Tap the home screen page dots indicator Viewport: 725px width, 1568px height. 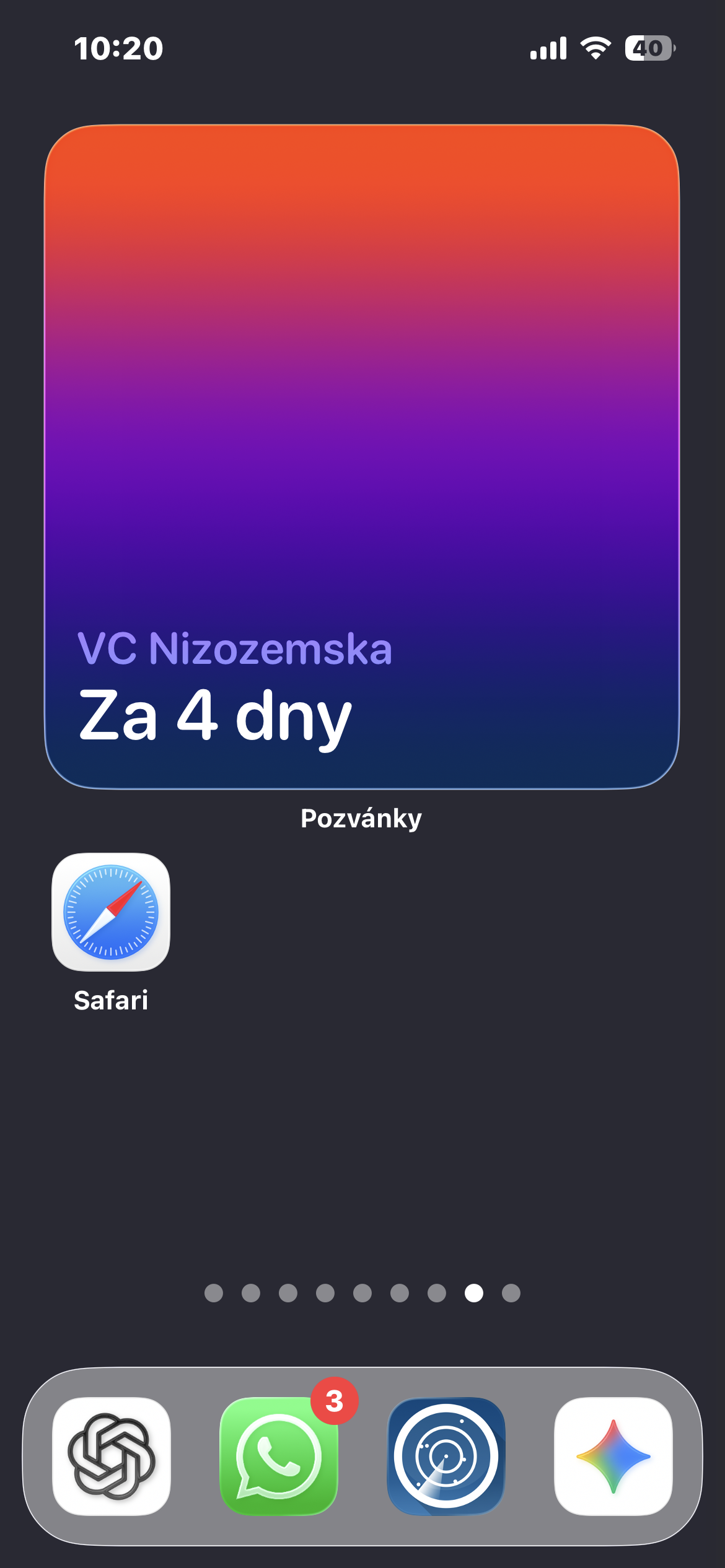(x=362, y=1293)
